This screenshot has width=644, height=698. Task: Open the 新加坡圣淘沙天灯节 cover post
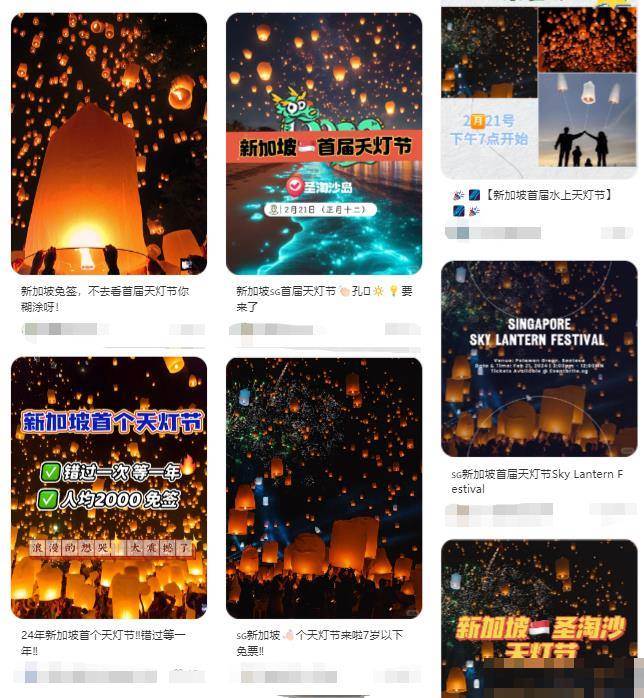point(539,620)
